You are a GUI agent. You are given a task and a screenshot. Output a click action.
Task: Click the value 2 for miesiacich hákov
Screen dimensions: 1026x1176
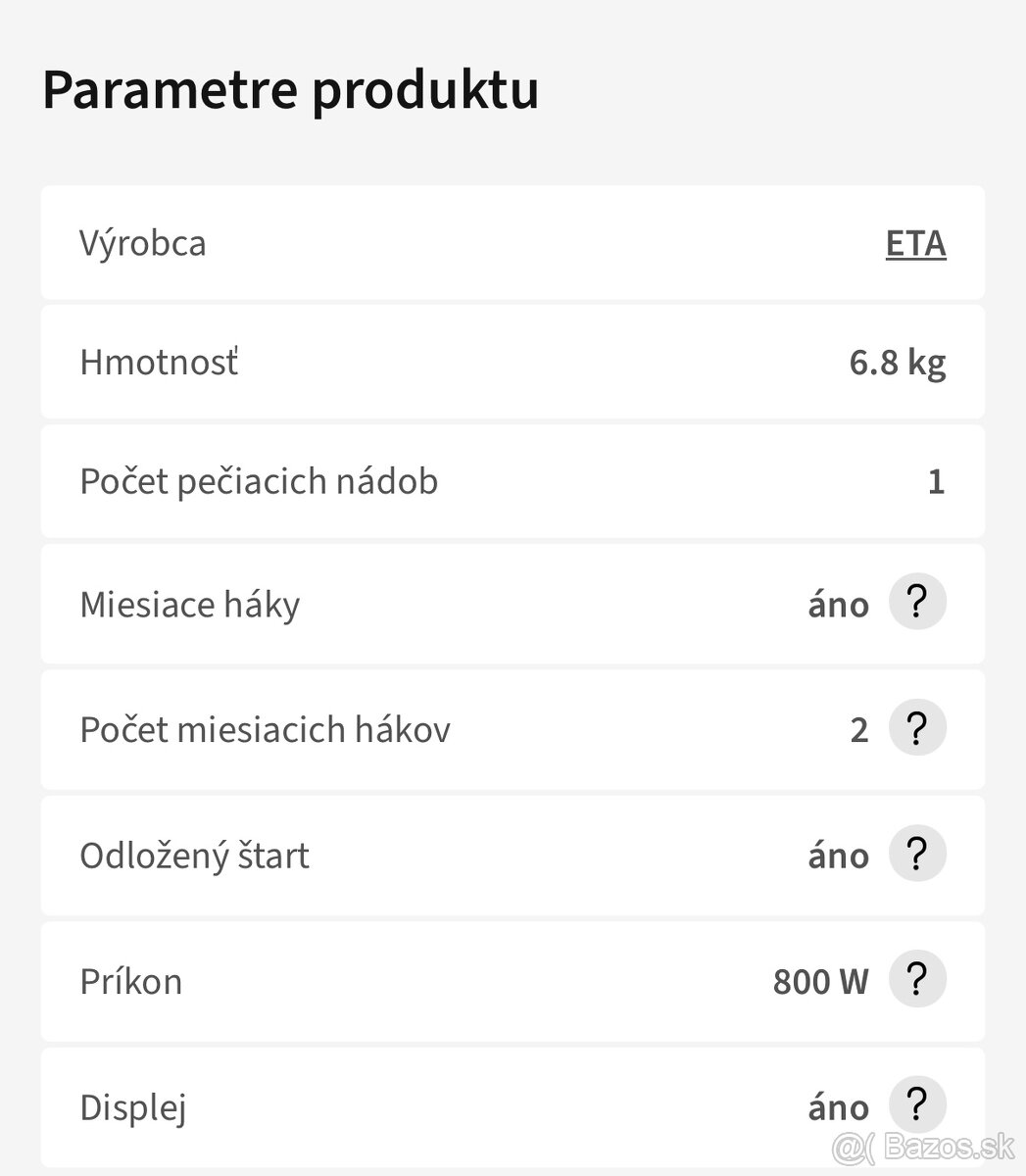[858, 729]
